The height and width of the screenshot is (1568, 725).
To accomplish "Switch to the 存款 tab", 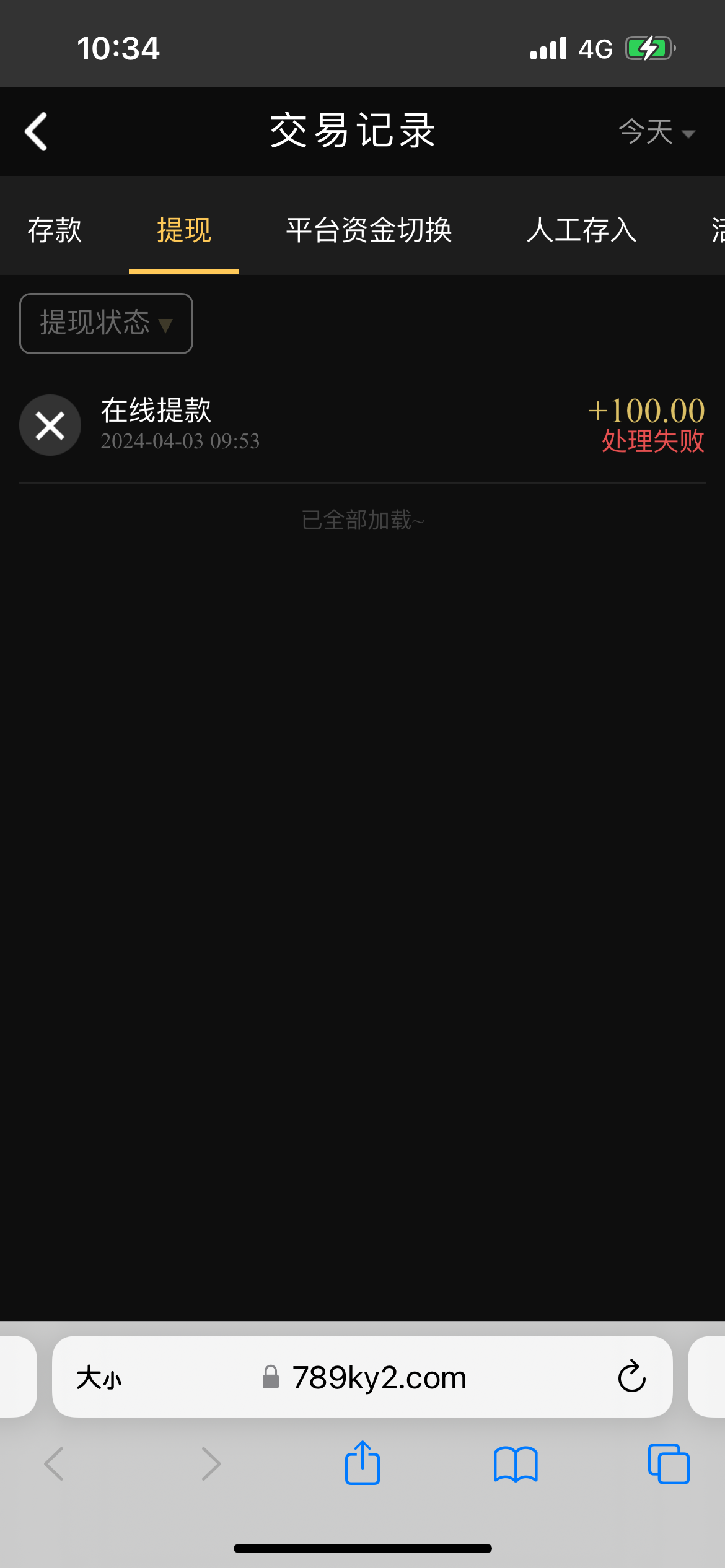I will 55,230.
